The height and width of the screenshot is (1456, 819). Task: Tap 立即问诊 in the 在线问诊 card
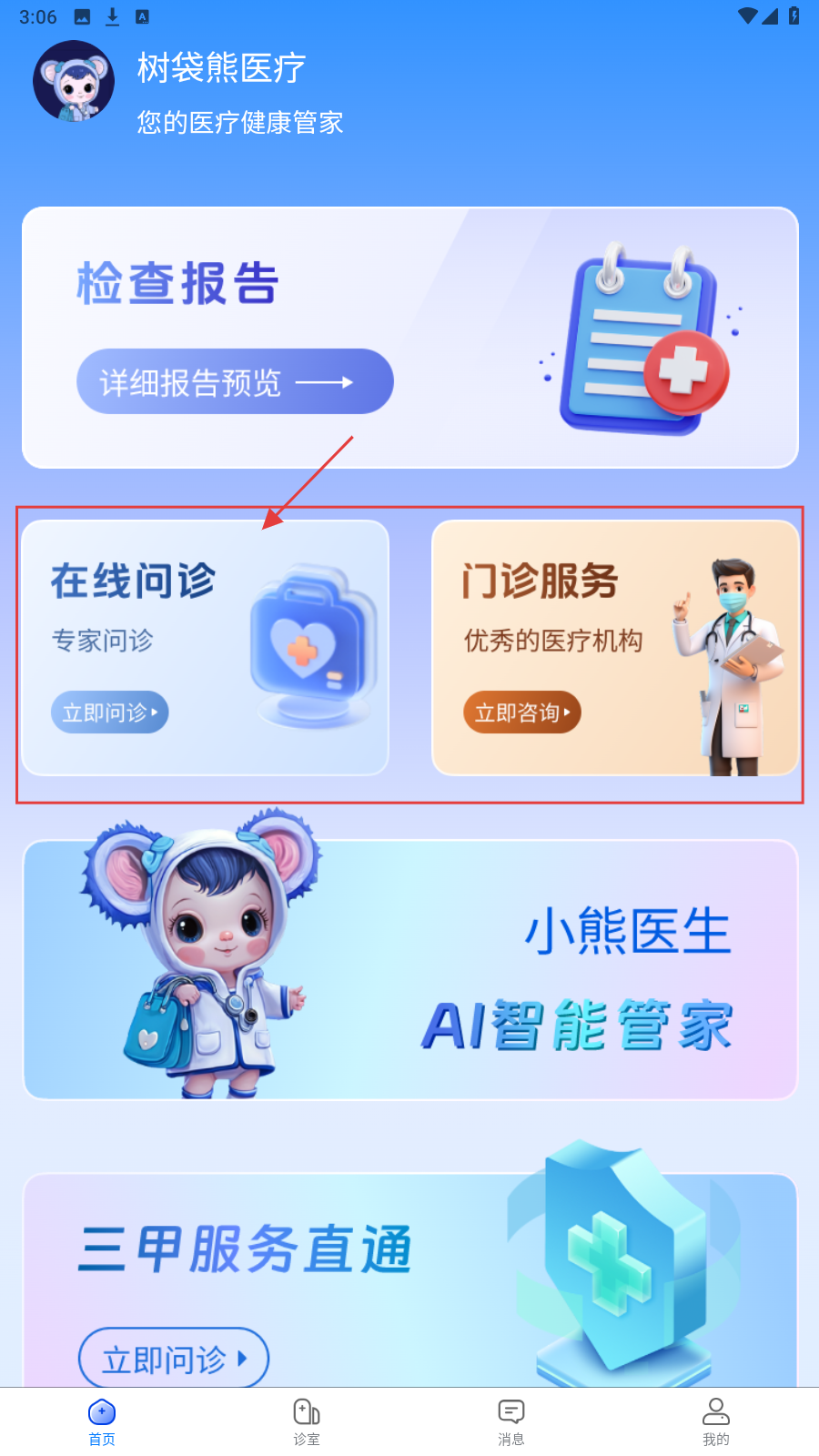click(110, 713)
